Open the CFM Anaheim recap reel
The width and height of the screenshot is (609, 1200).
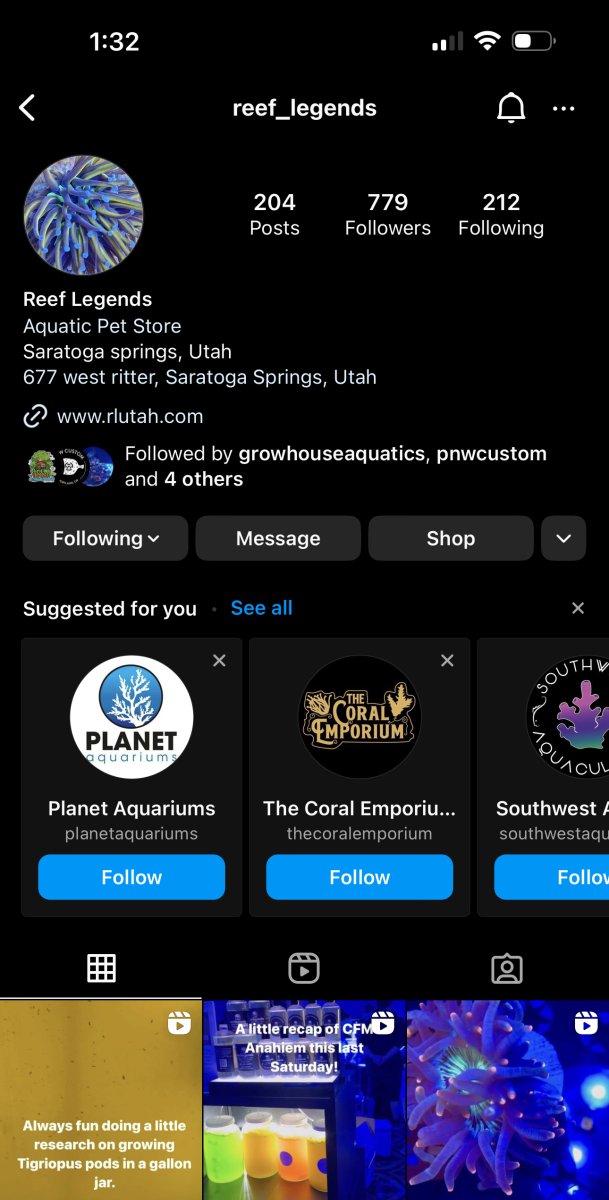pos(303,1100)
